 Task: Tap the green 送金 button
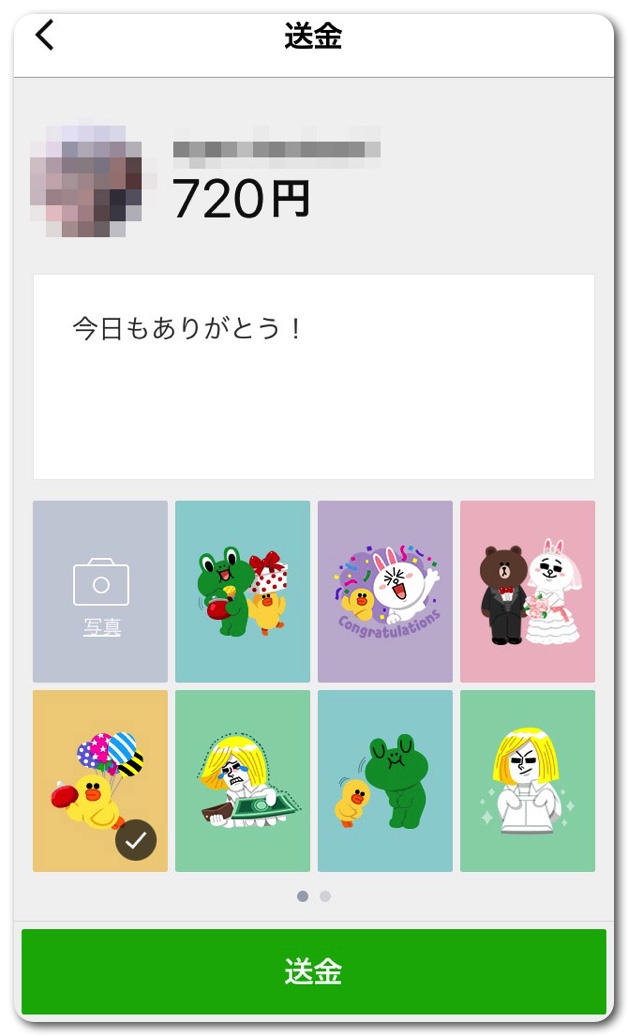pyautogui.click(x=313, y=971)
